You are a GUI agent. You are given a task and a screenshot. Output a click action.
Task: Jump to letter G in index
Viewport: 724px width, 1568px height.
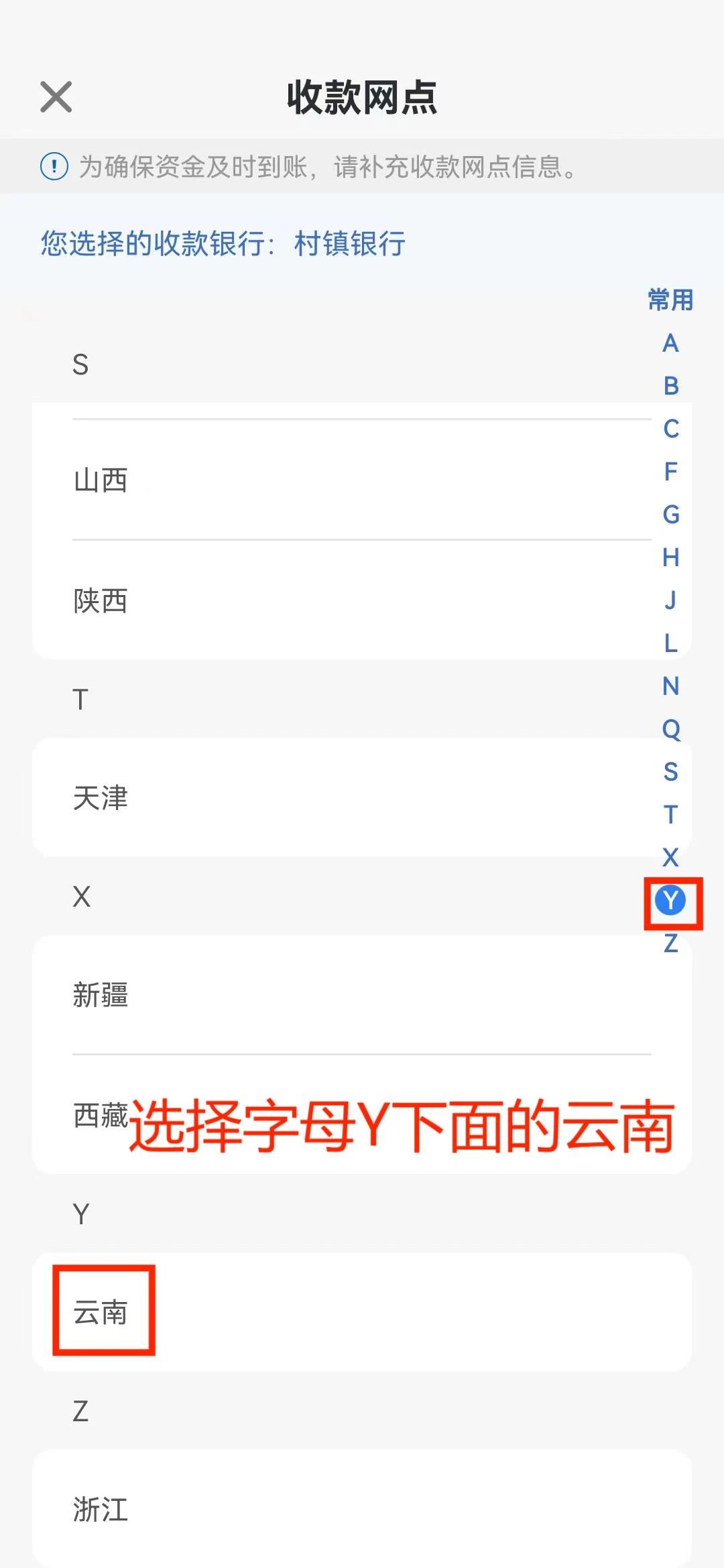(x=670, y=515)
